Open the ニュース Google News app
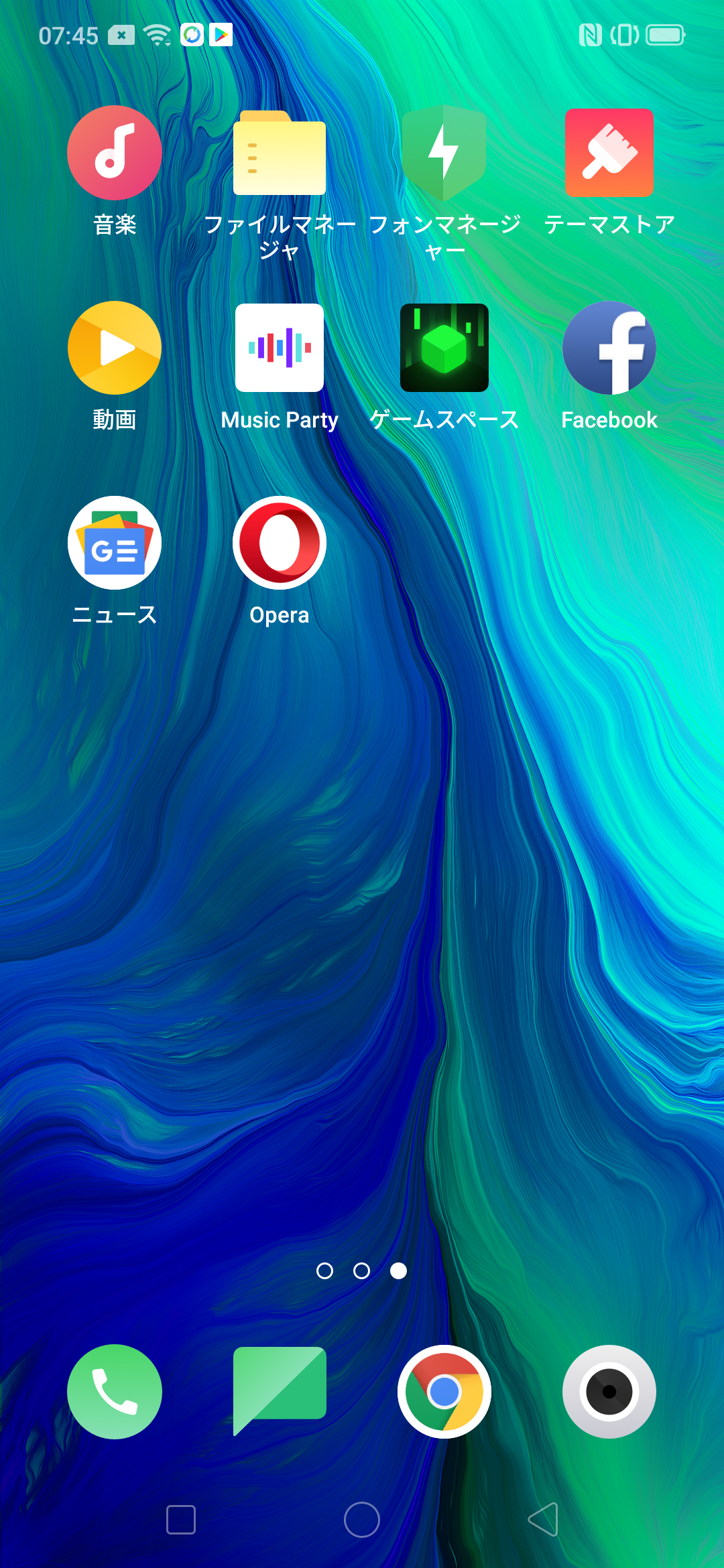Image resolution: width=724 pixels, height=1568 pixels. tap(115, 543)
